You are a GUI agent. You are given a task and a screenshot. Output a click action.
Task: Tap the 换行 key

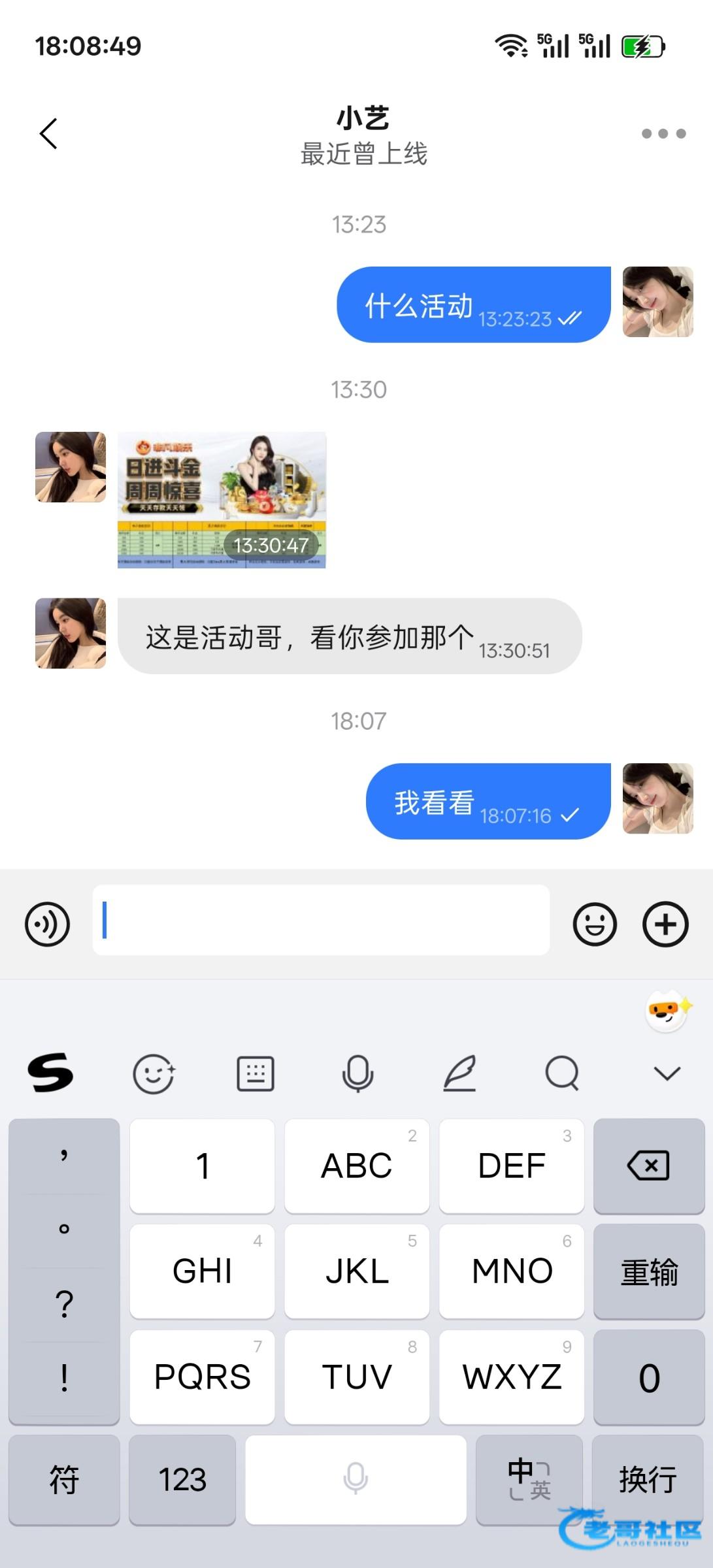coord(648,1480)
